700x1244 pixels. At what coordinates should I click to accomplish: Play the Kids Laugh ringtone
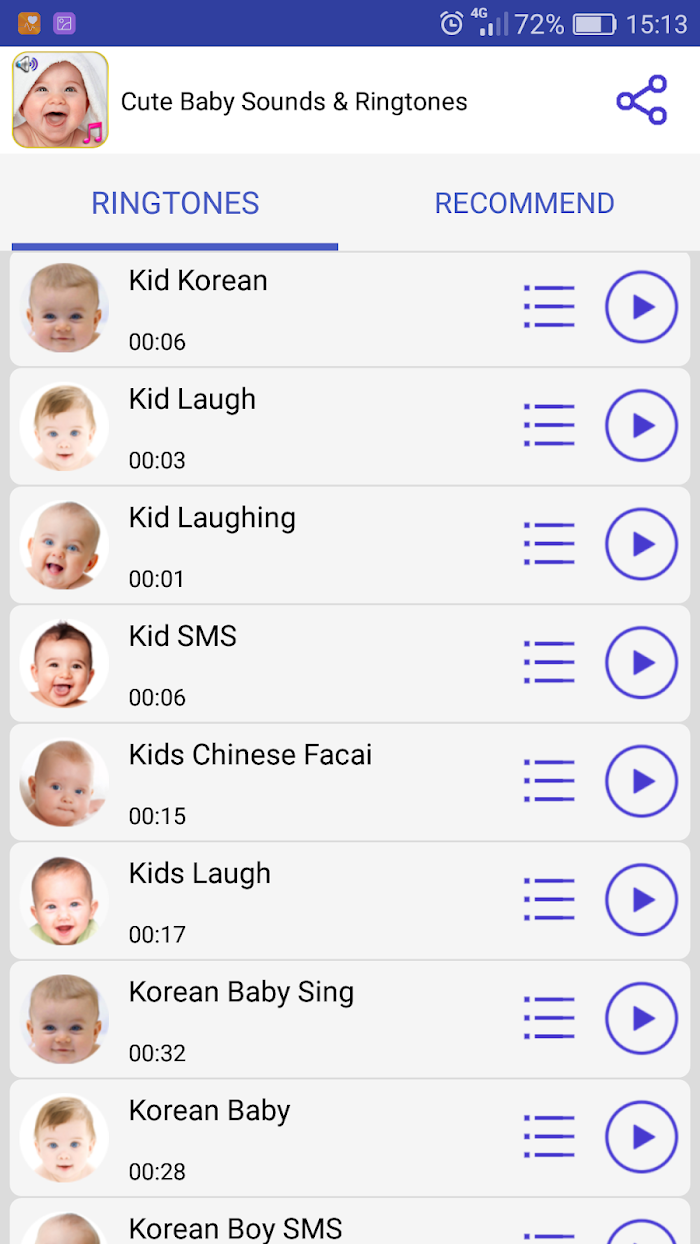coord(642,900)
